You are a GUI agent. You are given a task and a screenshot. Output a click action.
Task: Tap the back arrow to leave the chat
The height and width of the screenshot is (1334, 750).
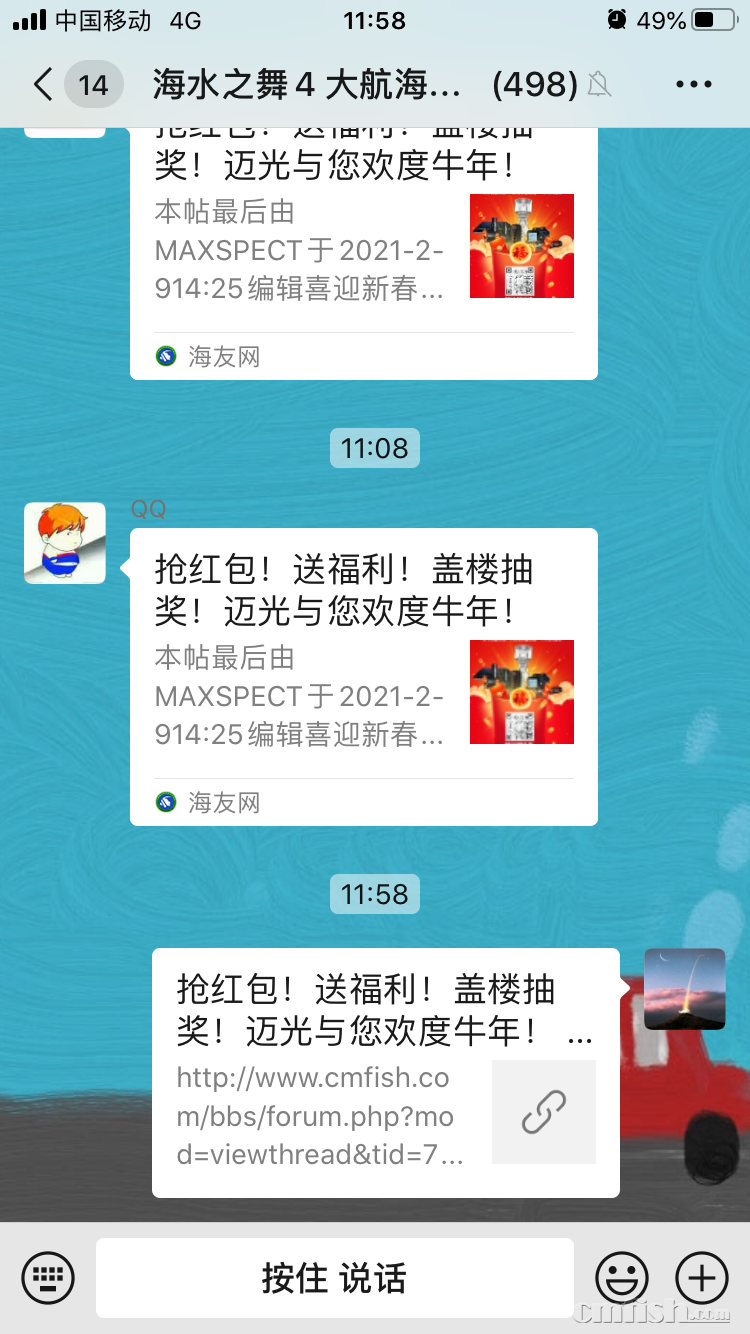click(40, 85)
